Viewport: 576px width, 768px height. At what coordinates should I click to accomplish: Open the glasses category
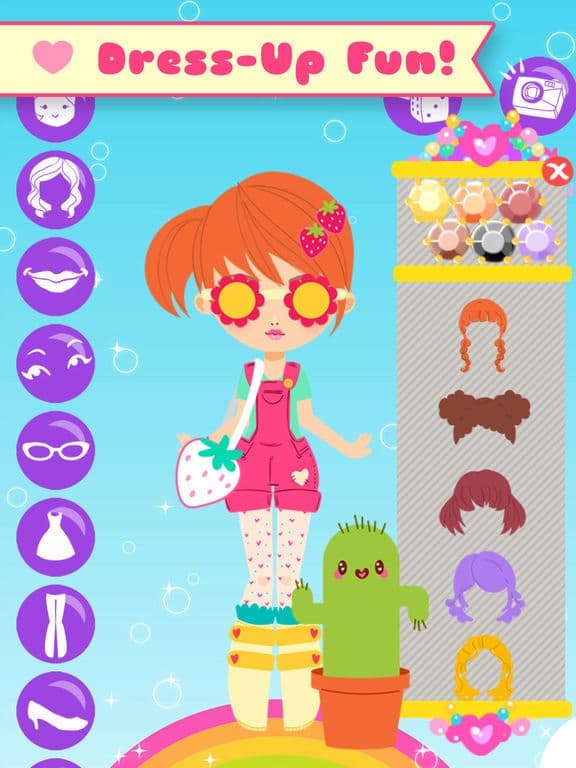point(55,450)
